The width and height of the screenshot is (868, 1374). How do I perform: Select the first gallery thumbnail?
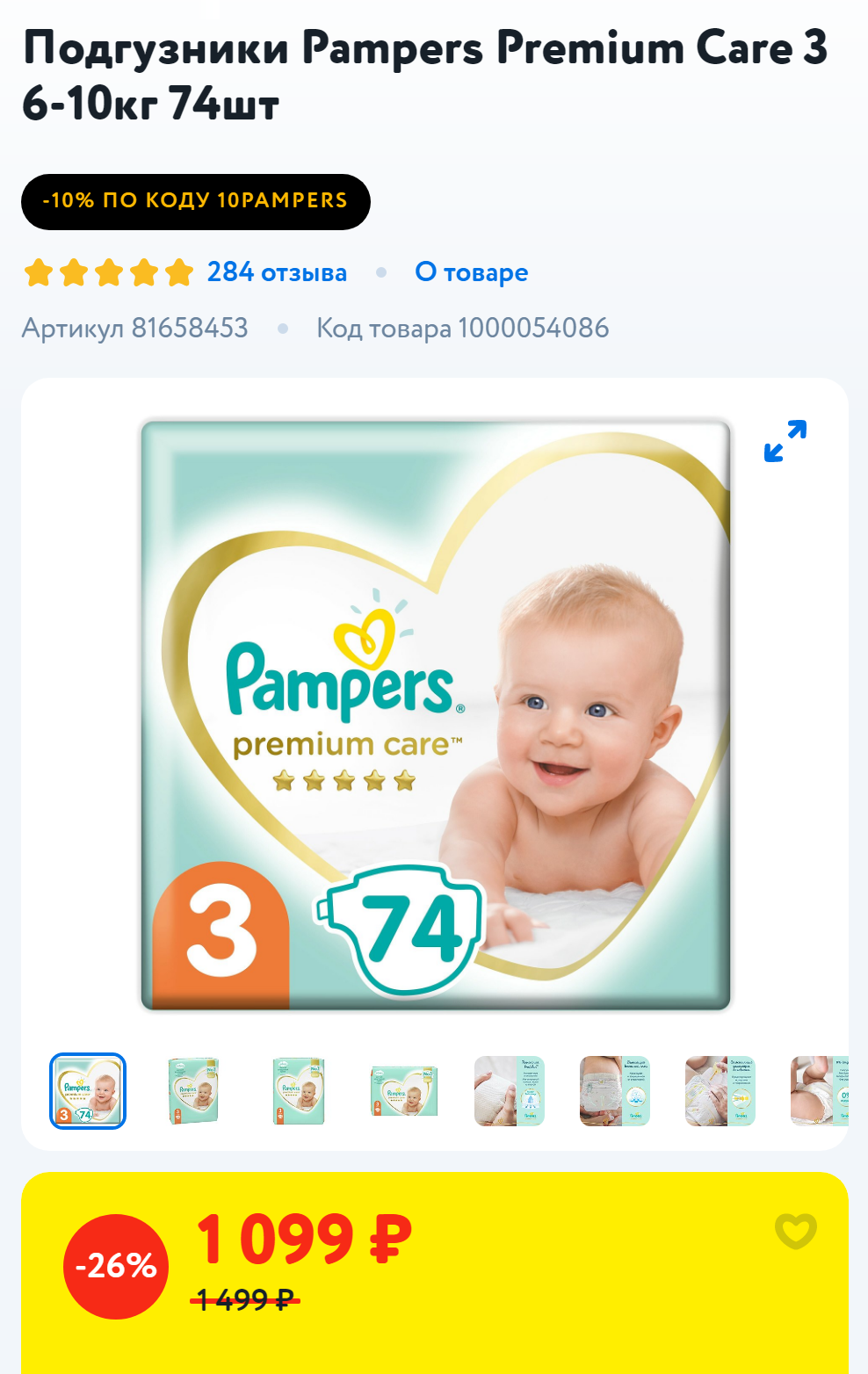pos(88,1091)
